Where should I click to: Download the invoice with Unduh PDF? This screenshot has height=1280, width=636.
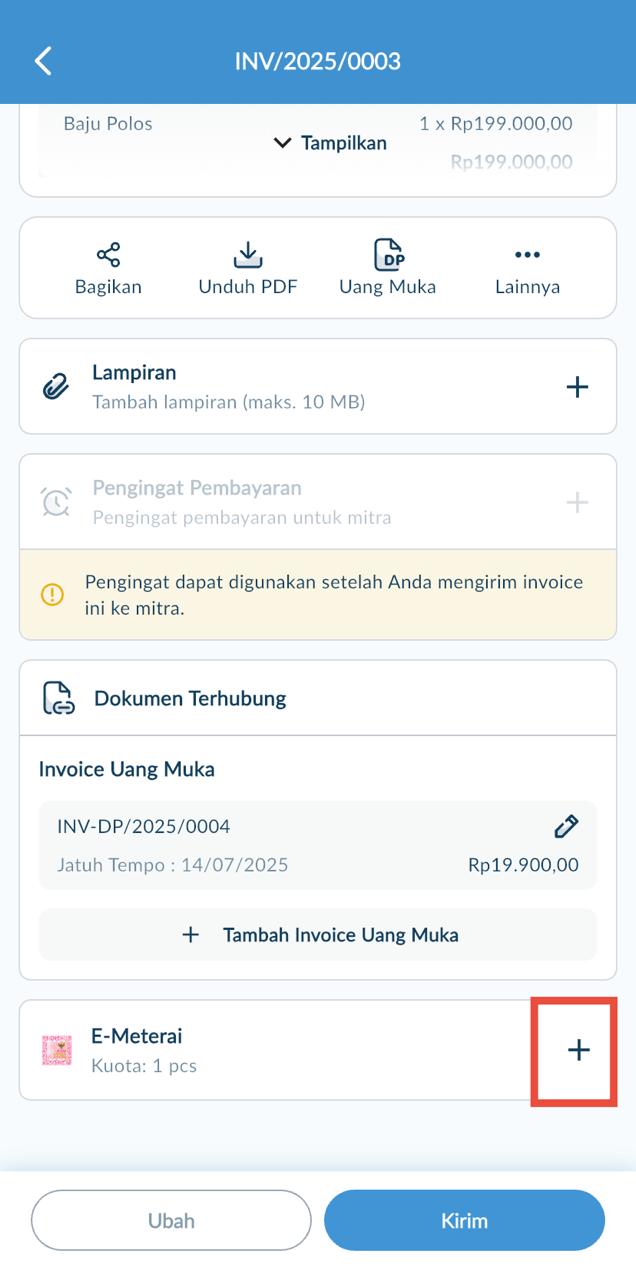pyautogui.click(x=248, y=268)
